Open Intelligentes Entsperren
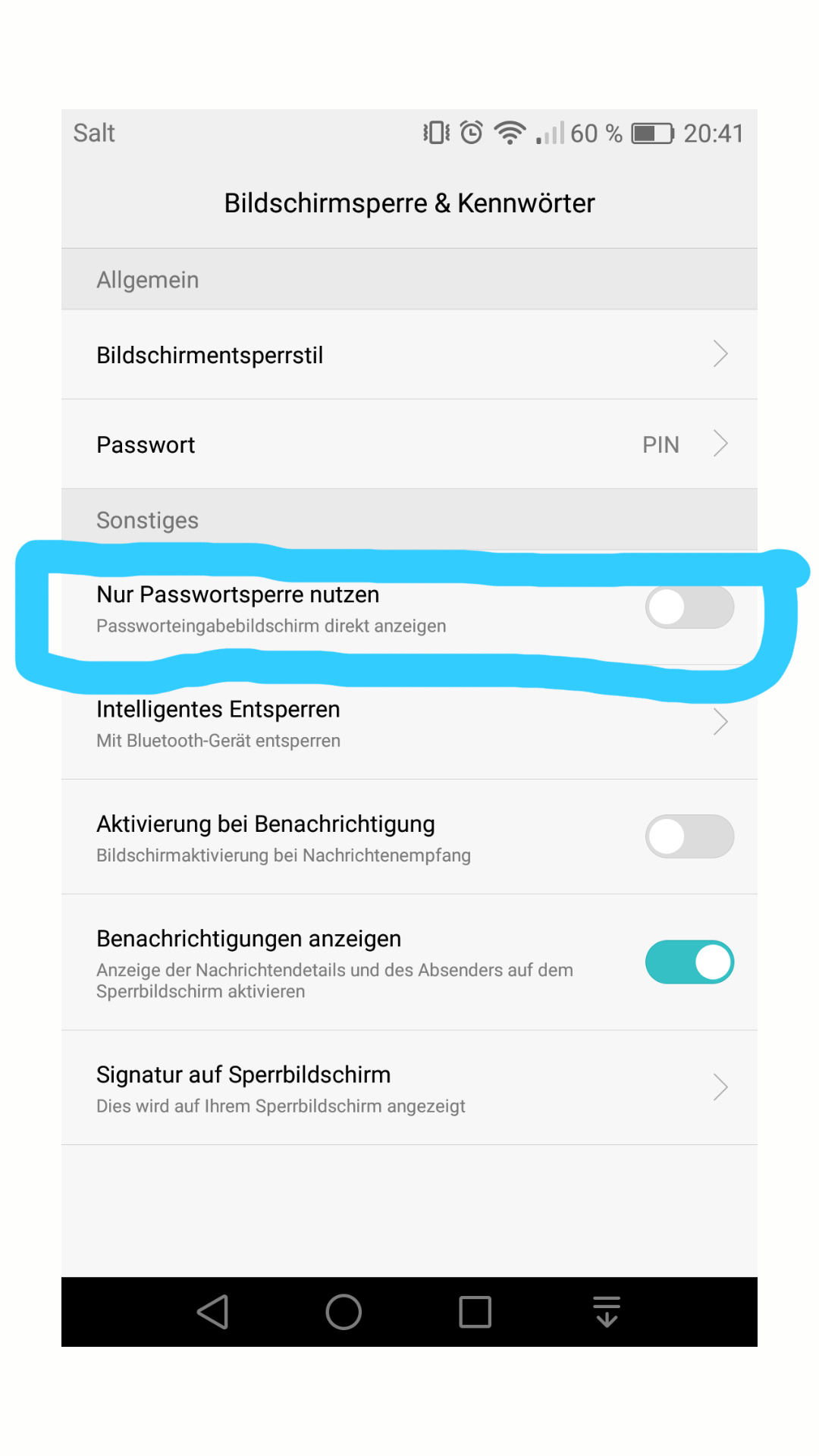The image size is (819, 1456). coord(409,723)
